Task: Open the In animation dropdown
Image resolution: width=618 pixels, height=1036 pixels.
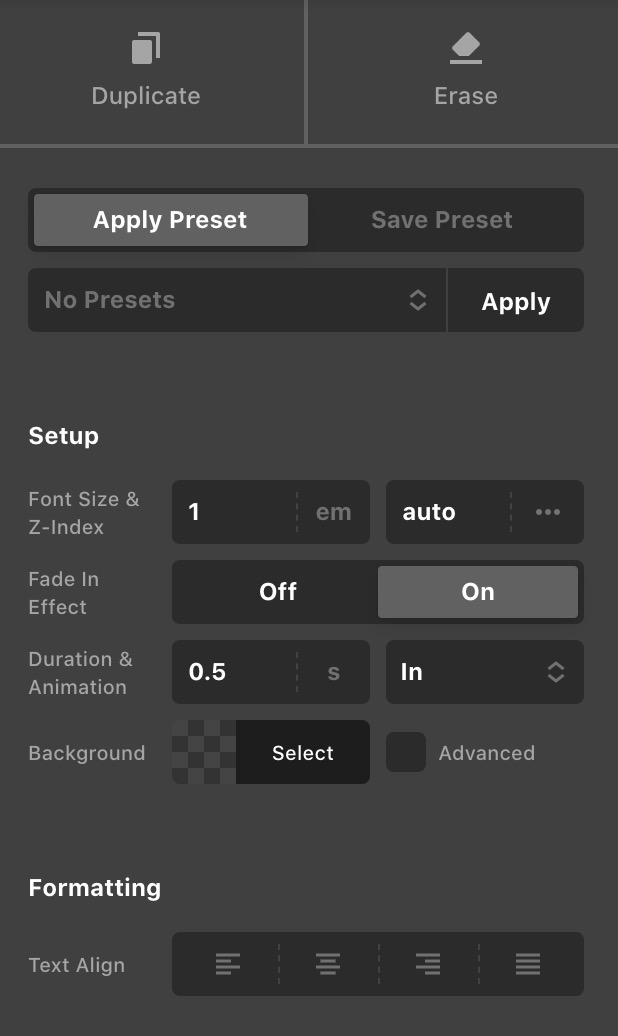Action: click(484, 672)
